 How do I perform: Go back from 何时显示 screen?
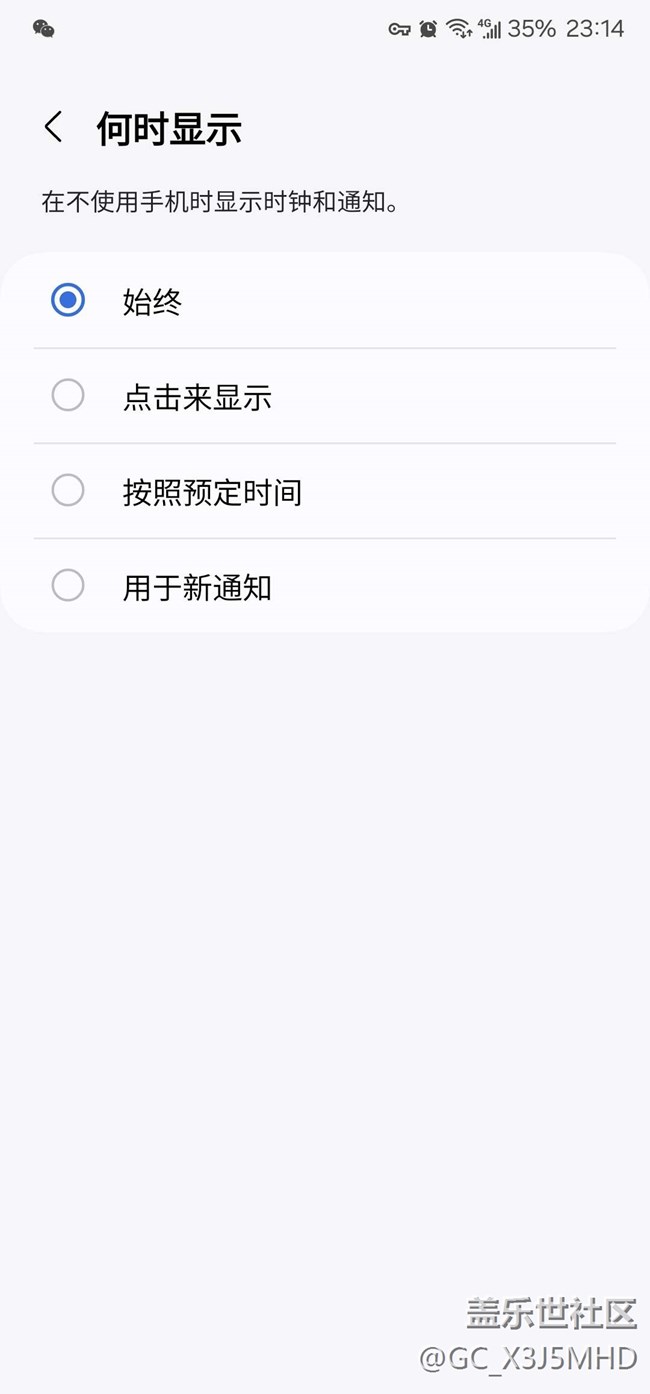(54, 128)
